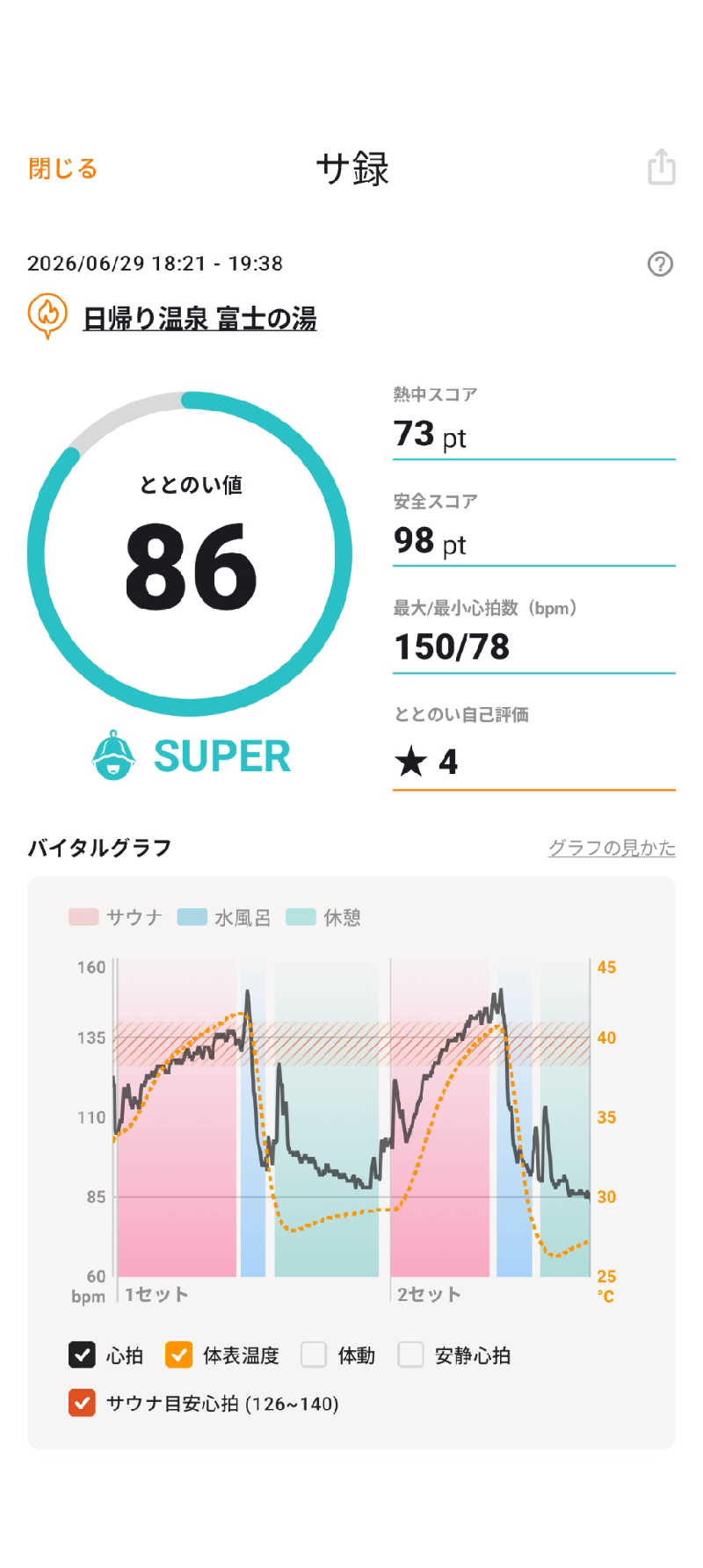Tap 閉じる to close the record

63,168
